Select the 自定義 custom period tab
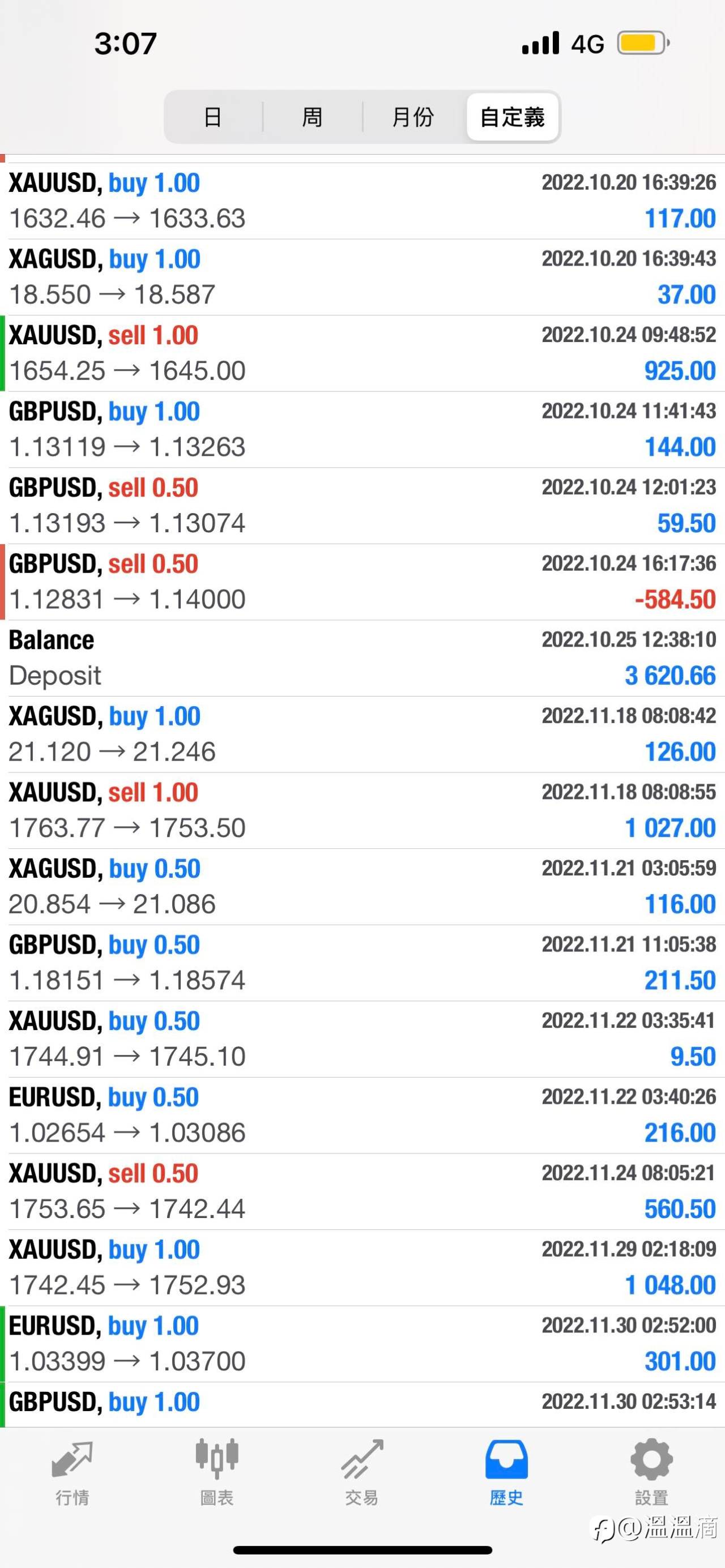 tap(513, 117)
